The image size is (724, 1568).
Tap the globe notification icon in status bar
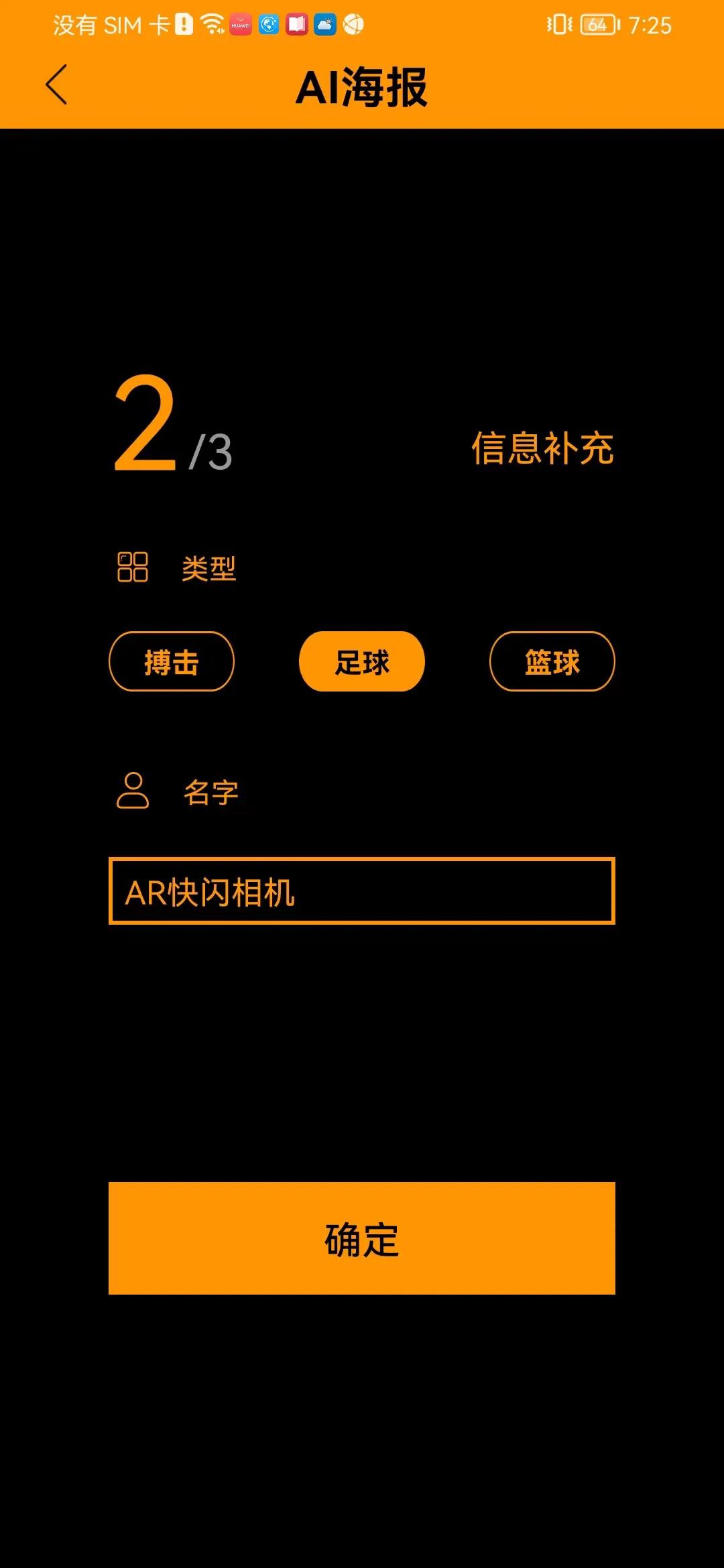click(268, 24)
